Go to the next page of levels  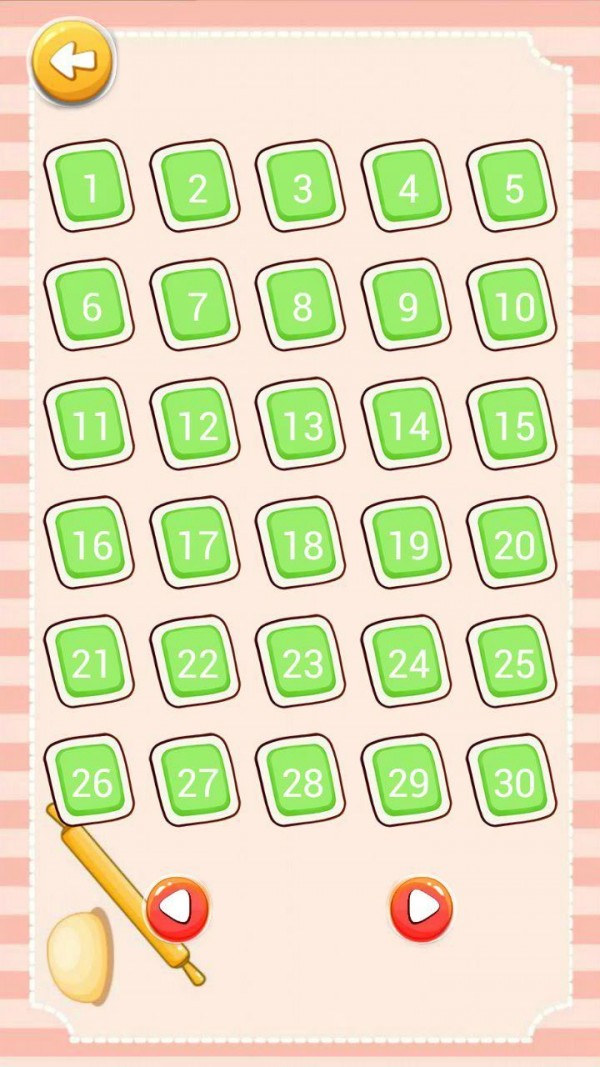click(x=421, y=908)
